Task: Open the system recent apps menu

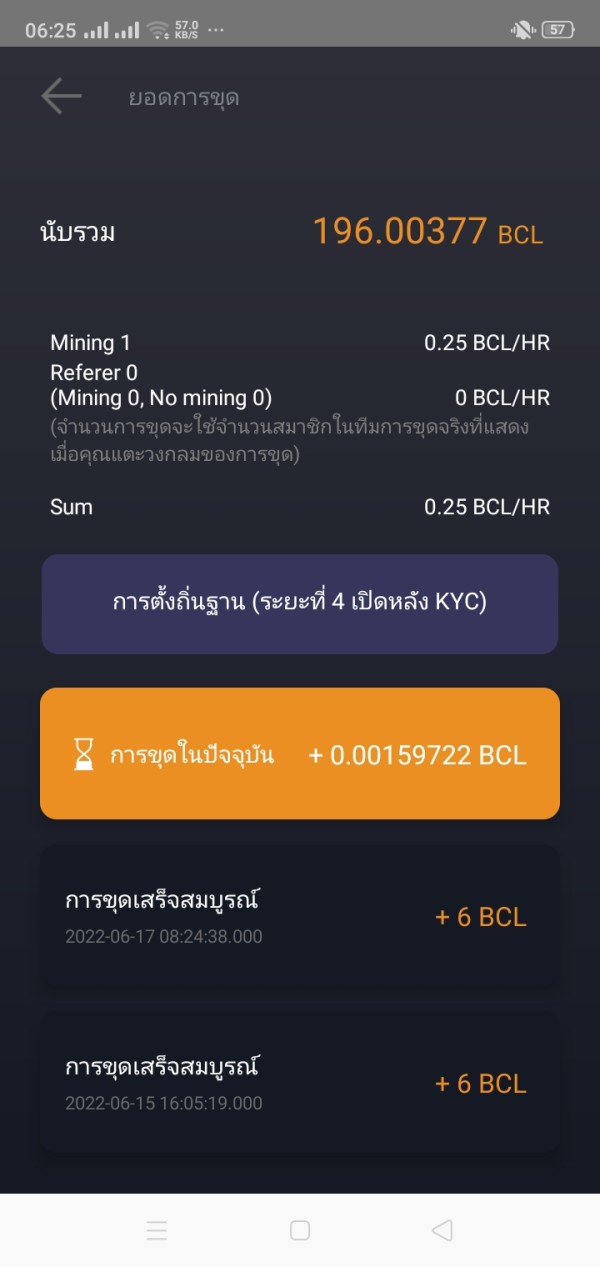Action: click(x=157, y=1231)
